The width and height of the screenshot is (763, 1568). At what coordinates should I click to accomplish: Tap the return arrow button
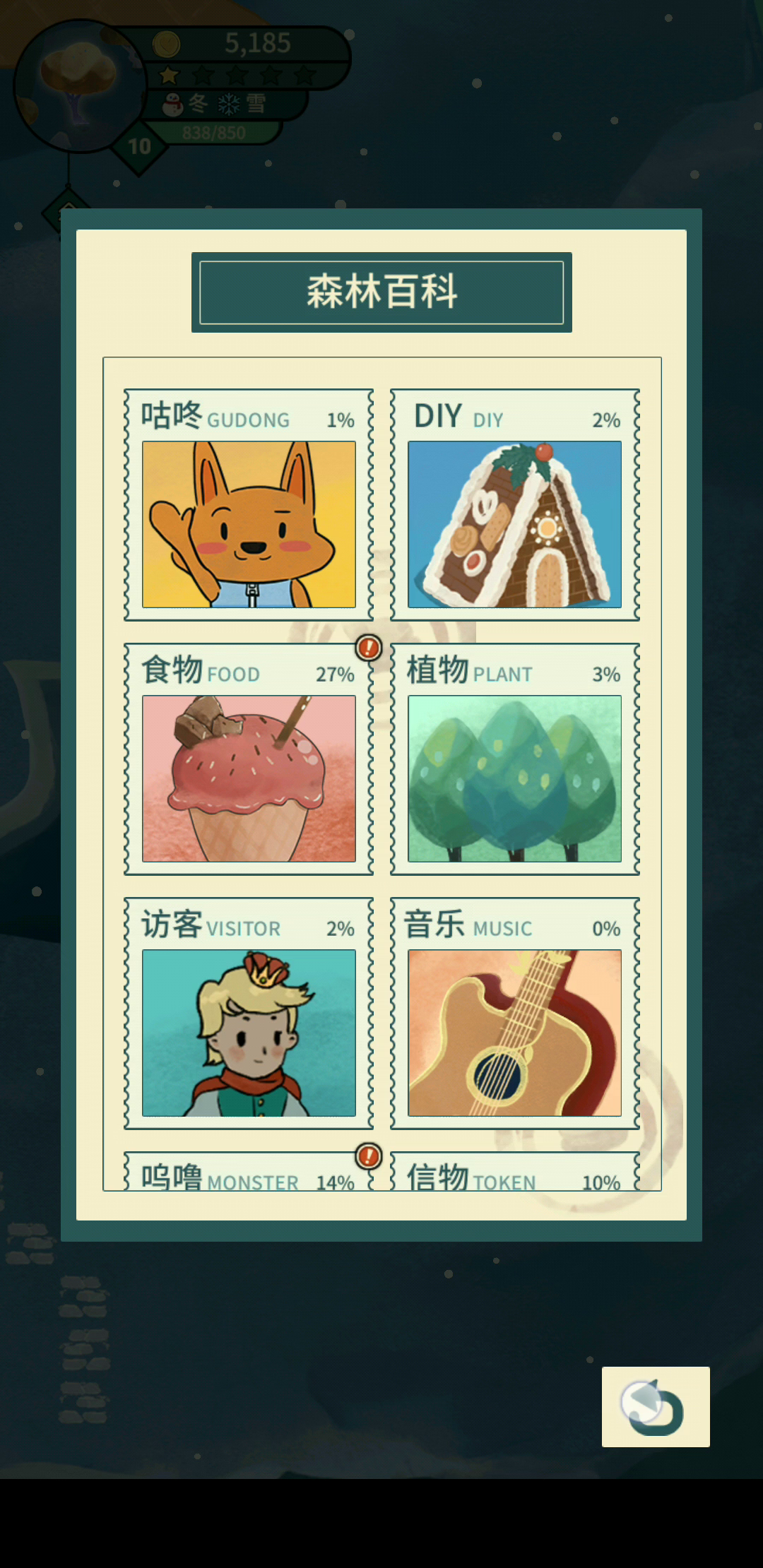[656, 1407]
